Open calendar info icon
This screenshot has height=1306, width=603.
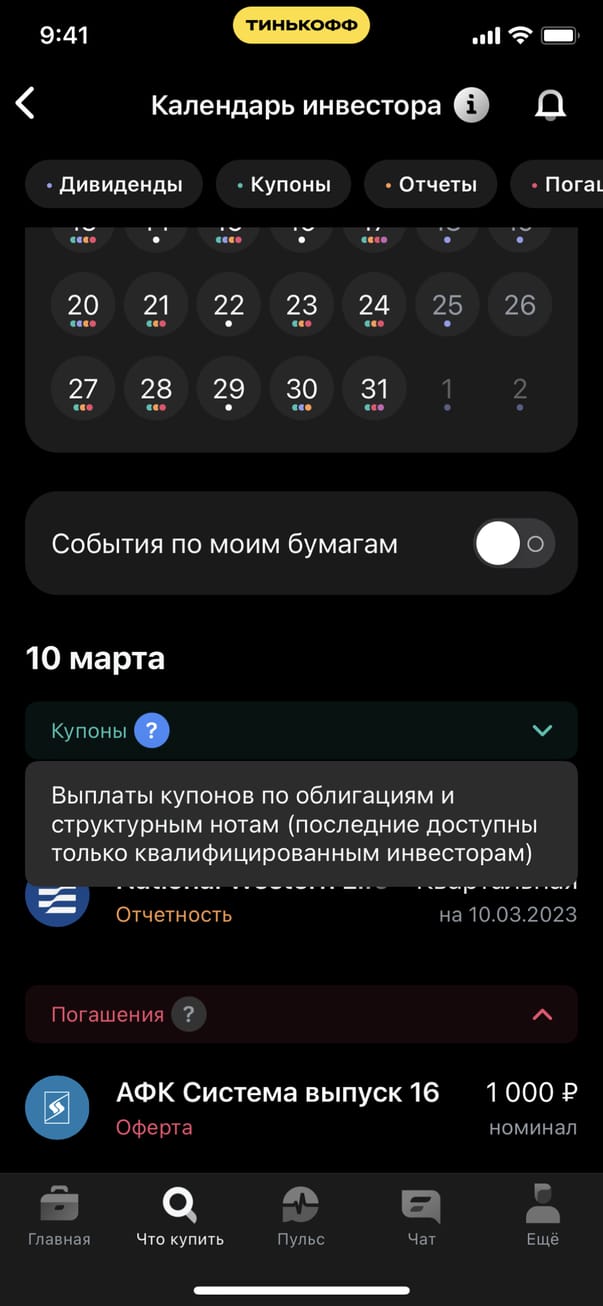click(472, 104)
